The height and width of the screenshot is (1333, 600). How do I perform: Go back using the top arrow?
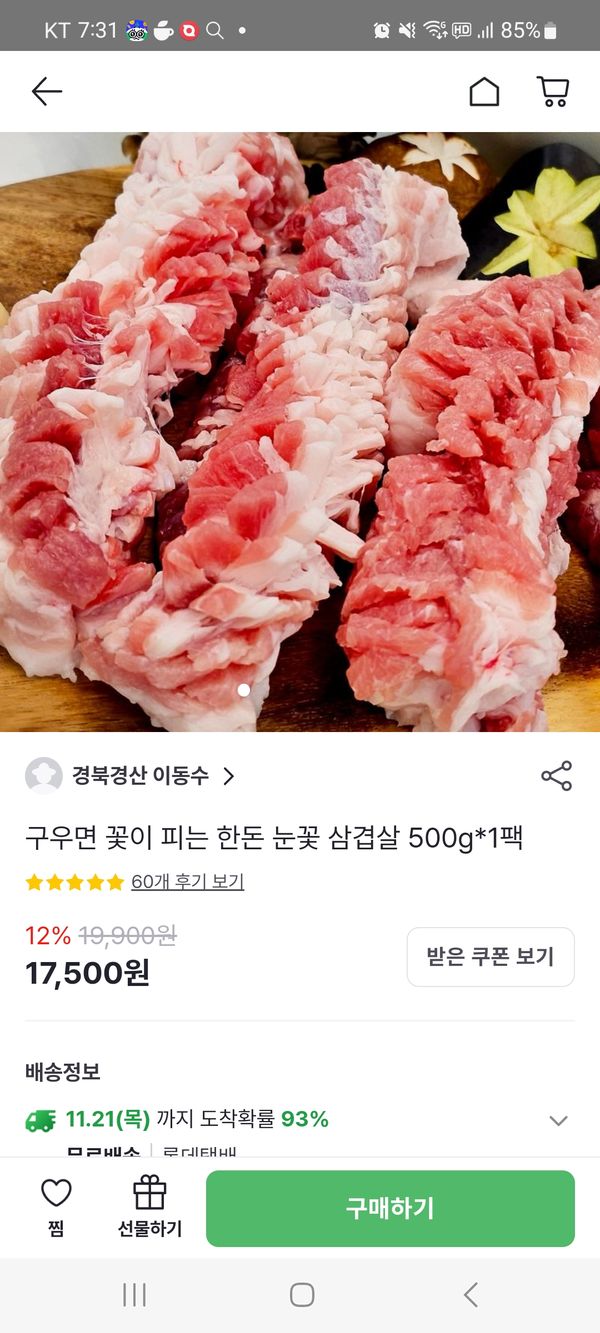coord(46,92)
